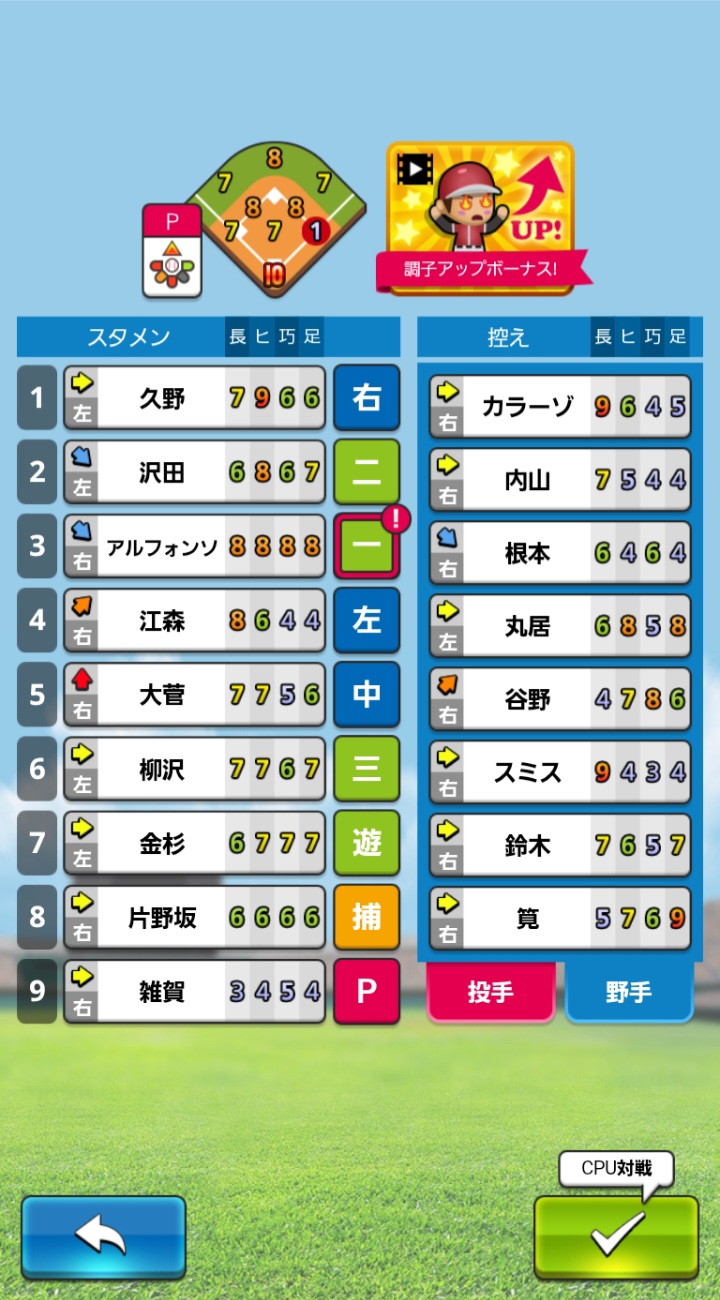Screen dimensions: 720x1300
Task: Pick 谷野 from the bench list
Action: coord(560,699)
